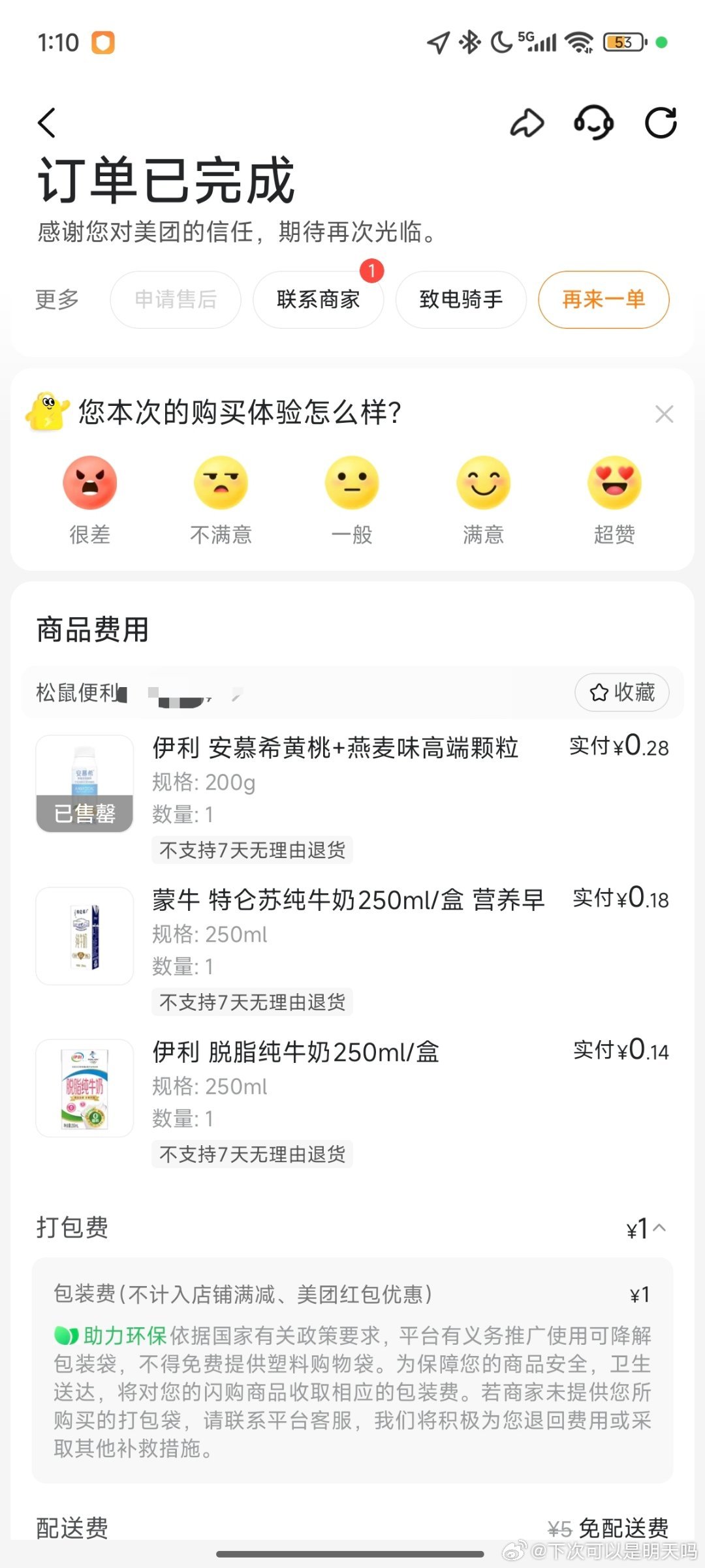
Task: Open customer service headset icon
Action: 593,123
